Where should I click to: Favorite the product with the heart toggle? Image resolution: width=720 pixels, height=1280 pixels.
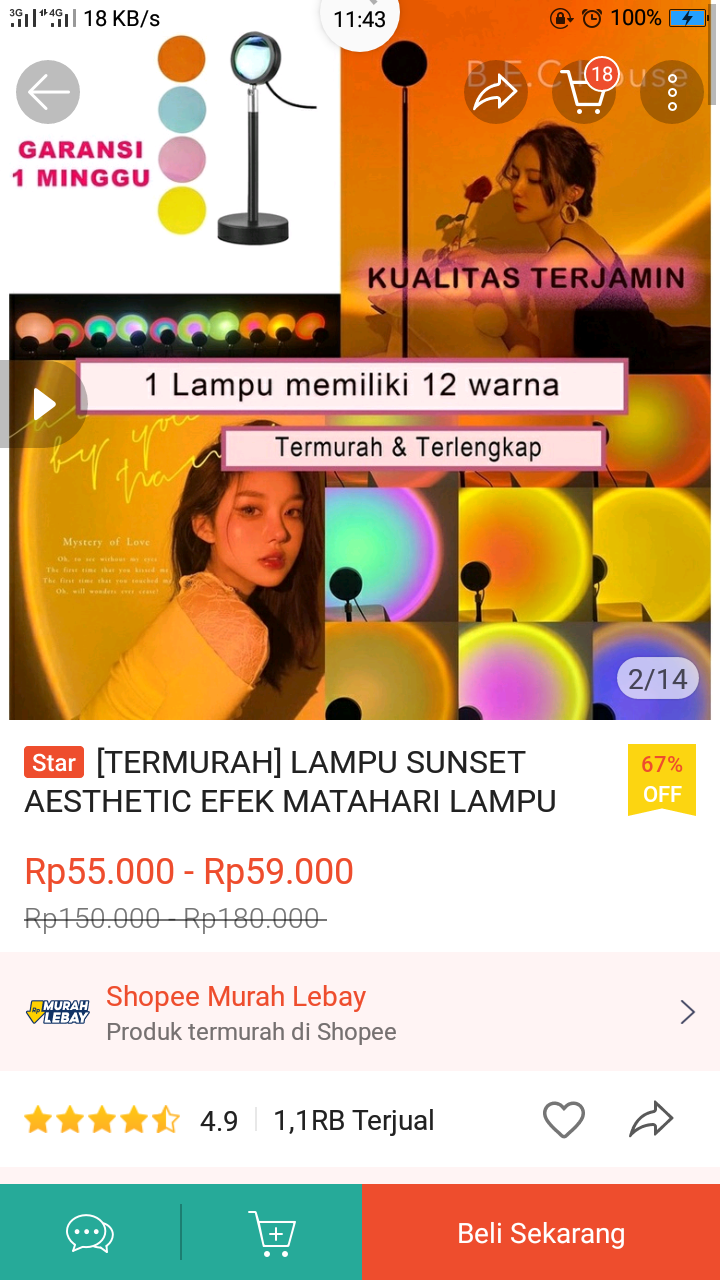click(x=563, y=1120)
